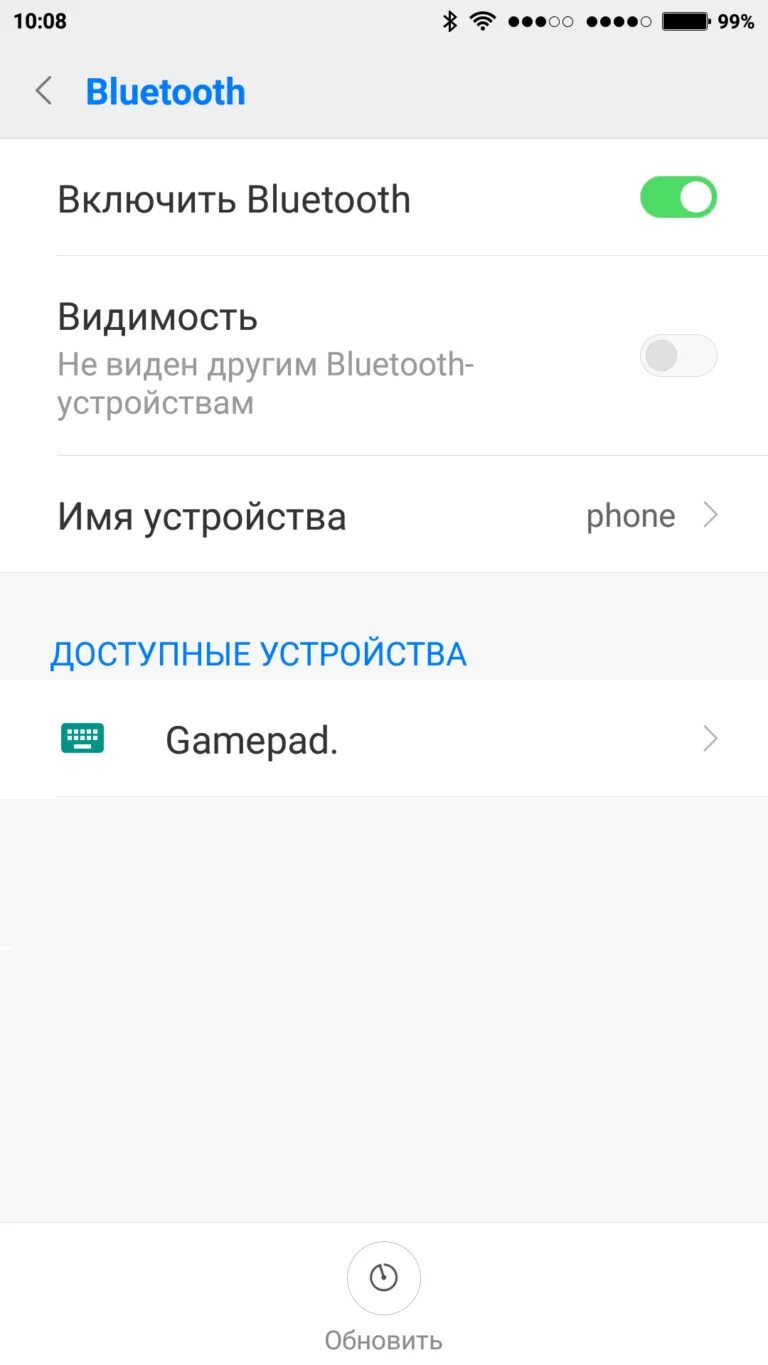Image resolution: width=768 pixels, height=1365 pixels.
Task: Tap the back arrow icon
Action: [43, 91]
